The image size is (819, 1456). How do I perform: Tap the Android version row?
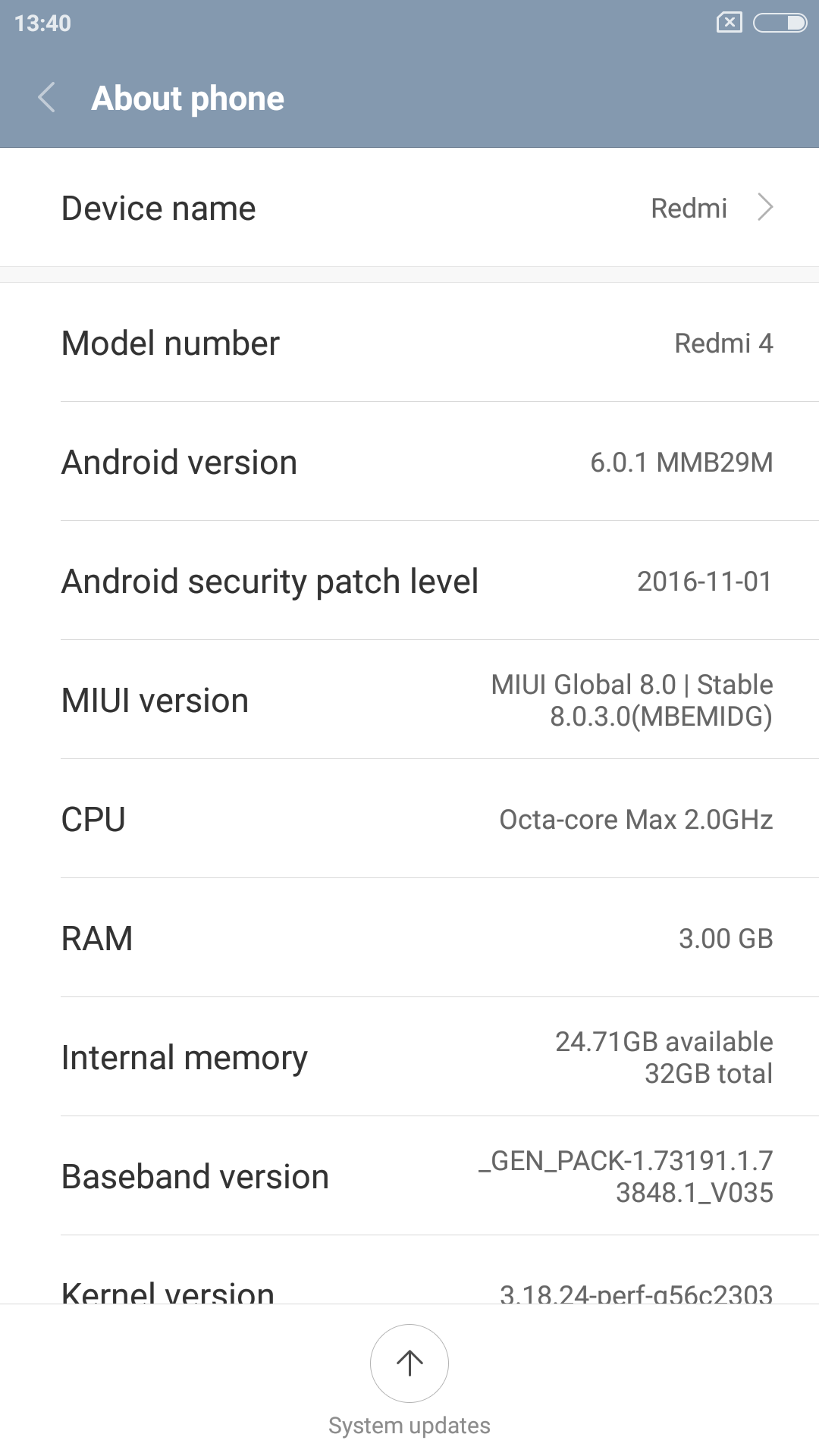tap(409, 462)
